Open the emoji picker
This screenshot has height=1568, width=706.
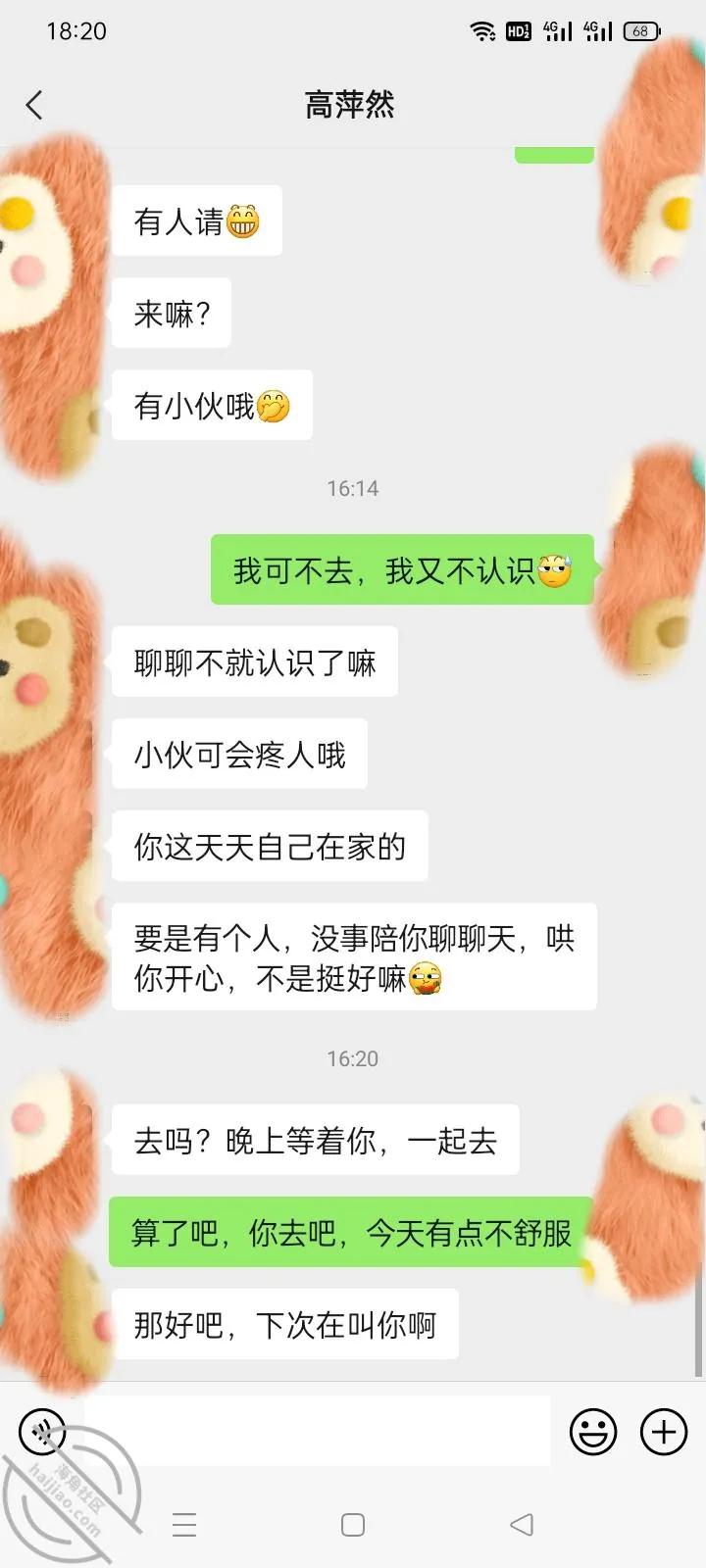coord(593,1432)
